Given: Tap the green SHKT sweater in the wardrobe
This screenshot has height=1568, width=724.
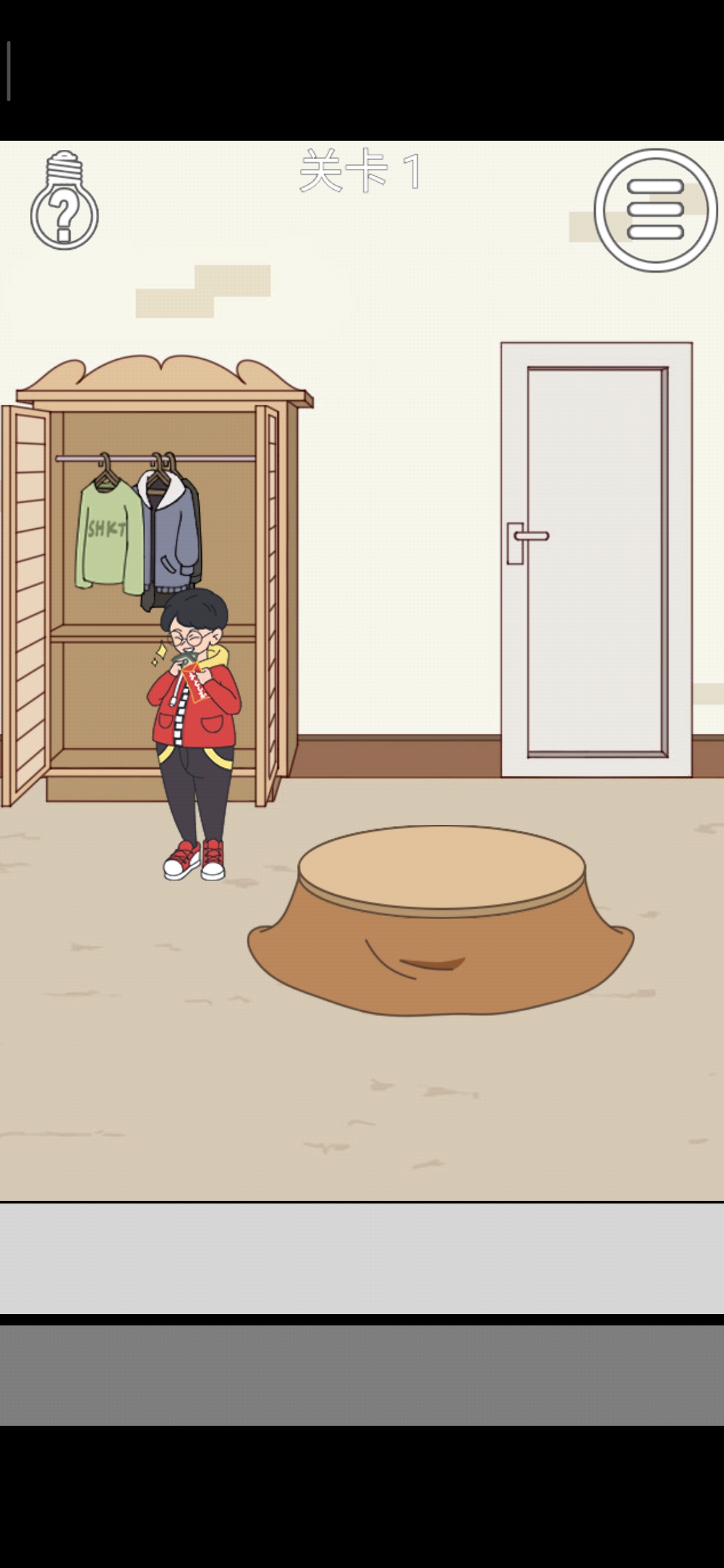Looking at the screenshot, I should 109,537.
